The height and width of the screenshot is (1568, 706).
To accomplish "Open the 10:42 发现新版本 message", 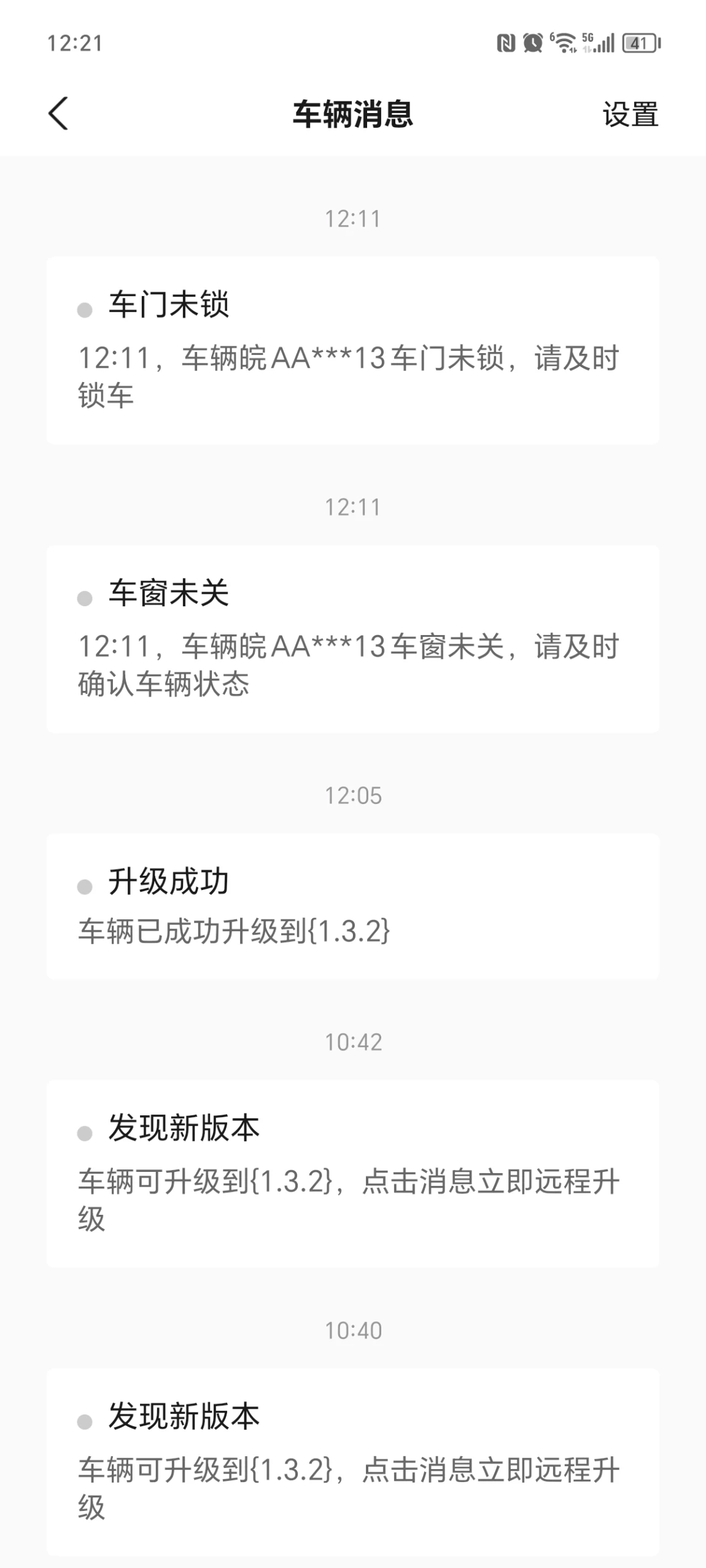I will pyautogui.click(x=353, y=1174).
